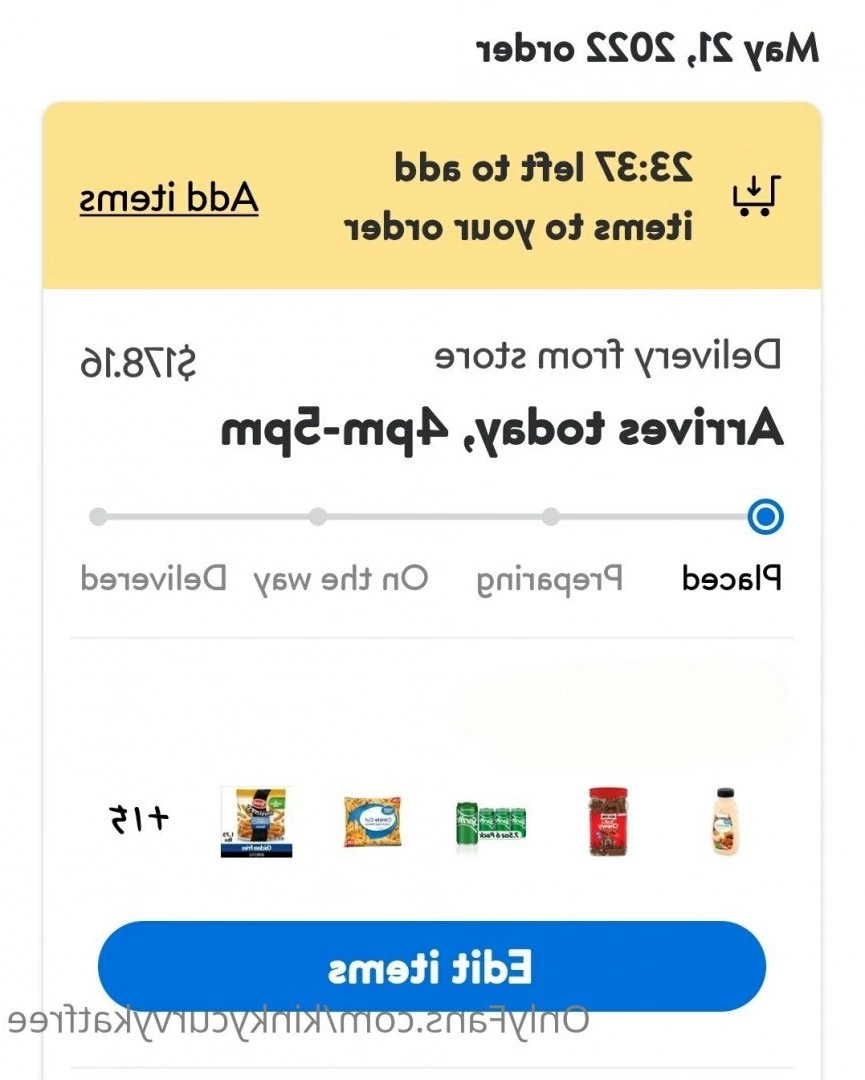The height and width of the screenshot is (1080, 865).
Task: Open the sauce bottle item thumbnail
Action: (733, 821)
